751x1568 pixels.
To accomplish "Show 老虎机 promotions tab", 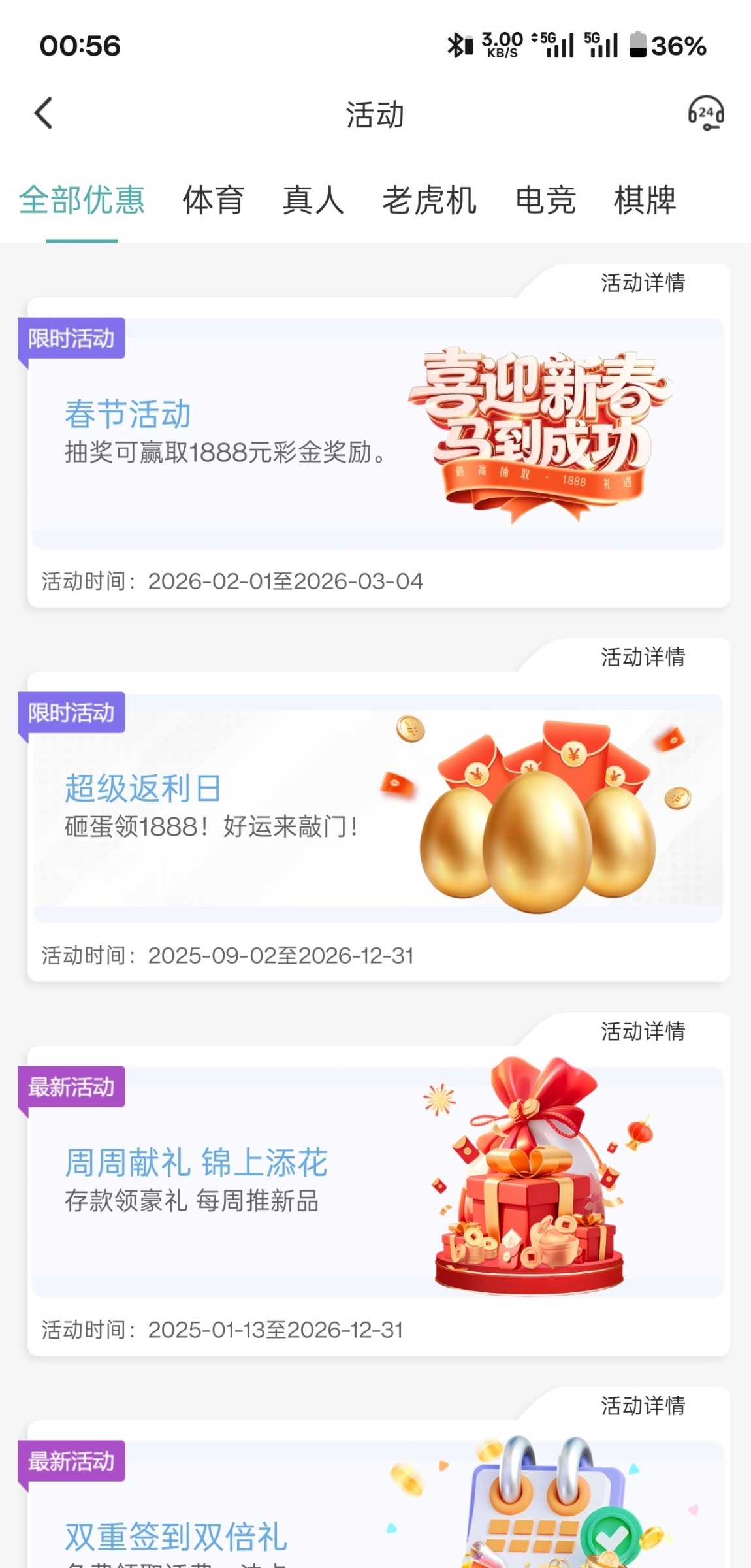I will point(429,200).
